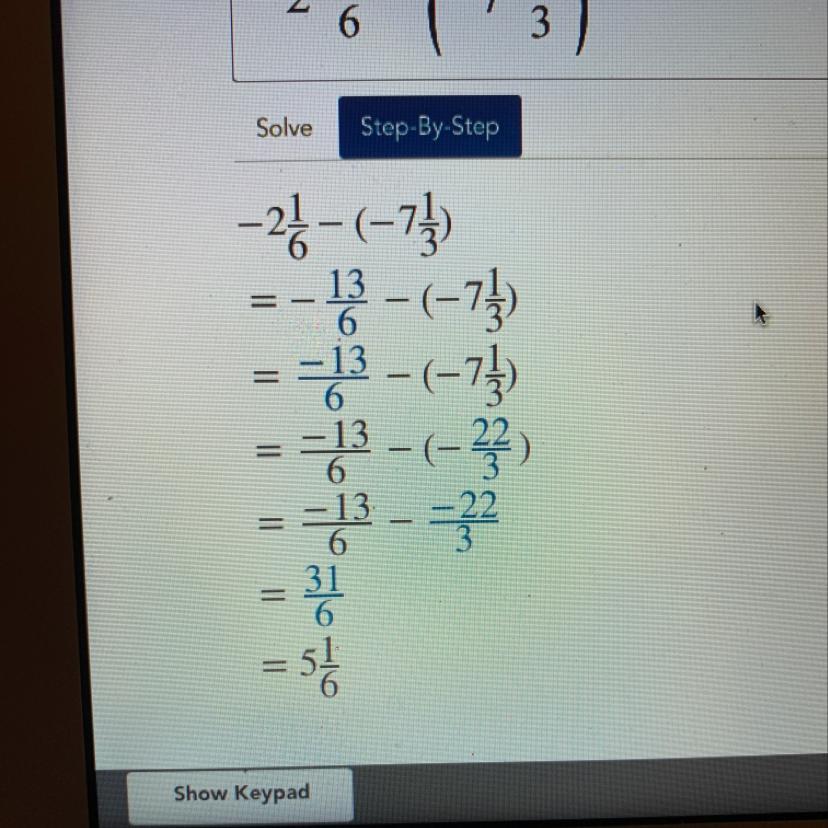828x828 pixels.
Task: Tap the Show Keypad button
Action: tap(241, 794)
